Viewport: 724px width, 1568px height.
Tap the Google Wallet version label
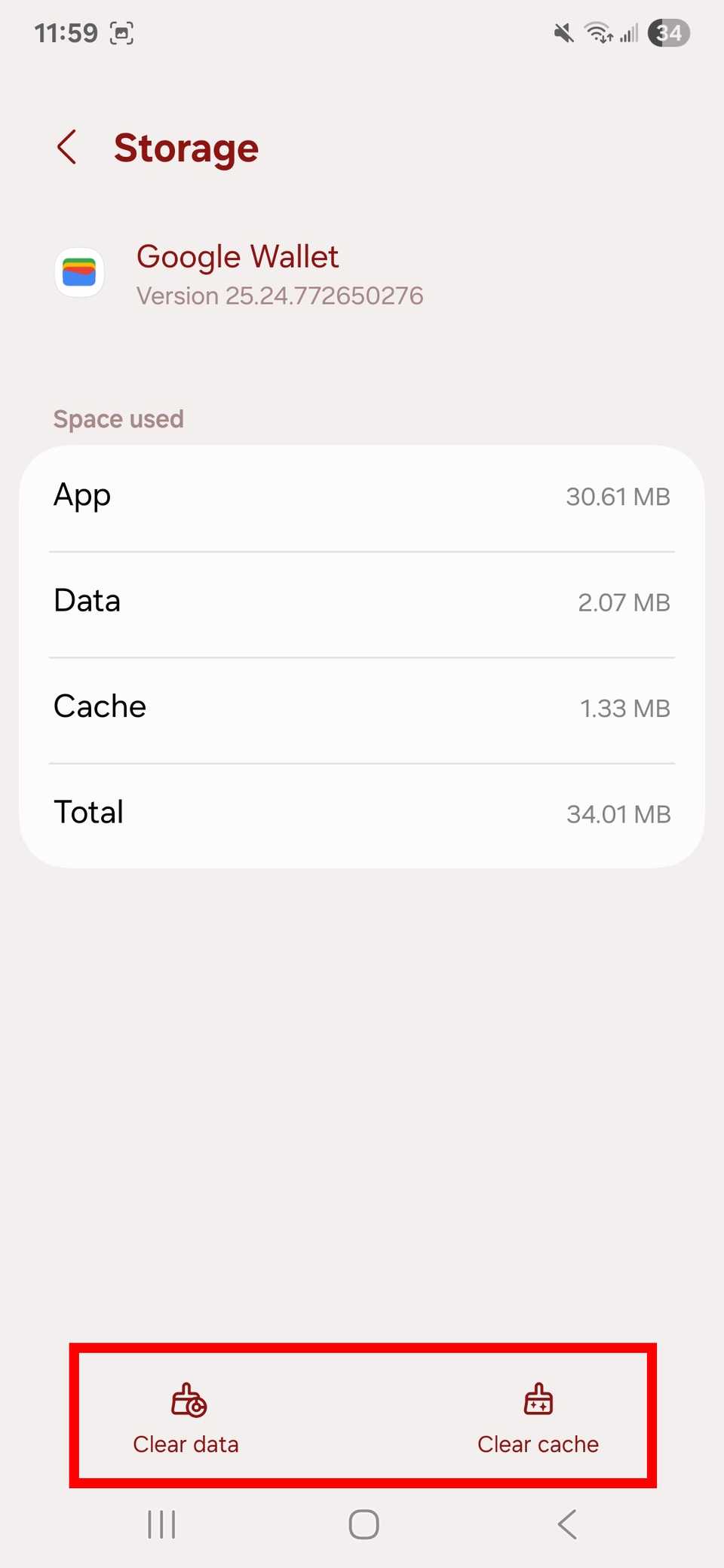(280, 296)
